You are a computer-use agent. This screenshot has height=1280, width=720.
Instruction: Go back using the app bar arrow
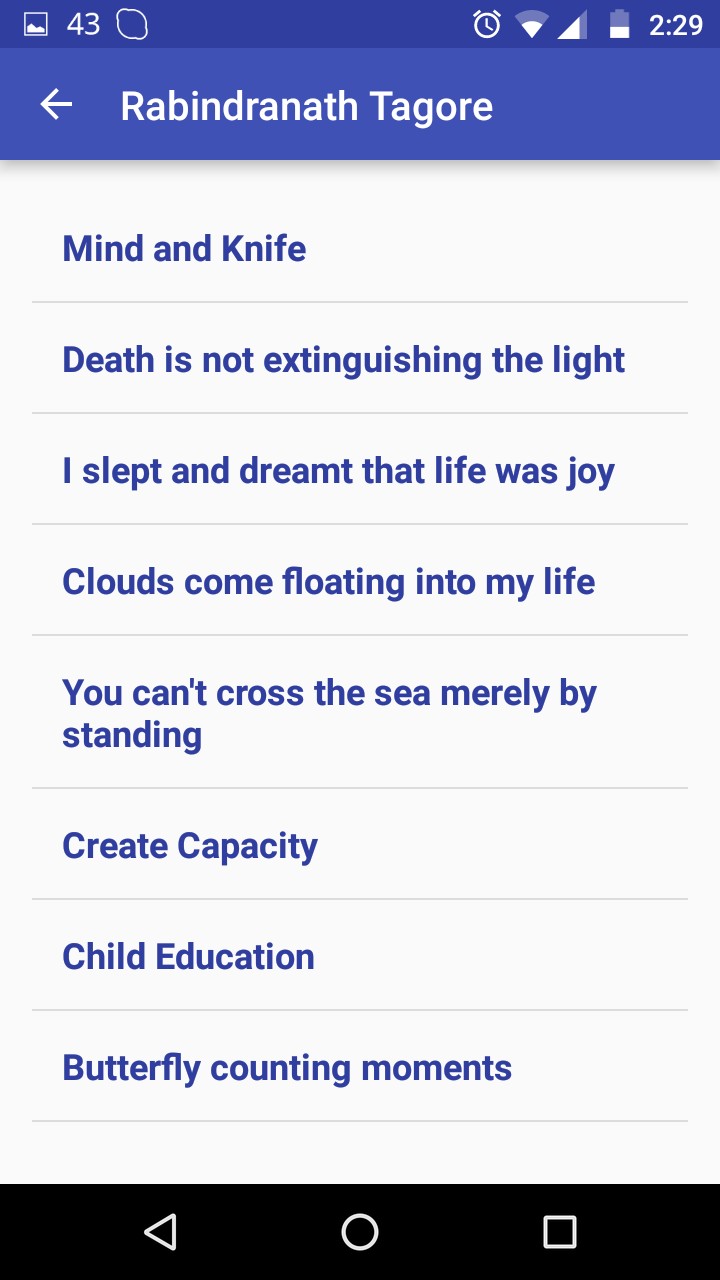pos(57,105)
